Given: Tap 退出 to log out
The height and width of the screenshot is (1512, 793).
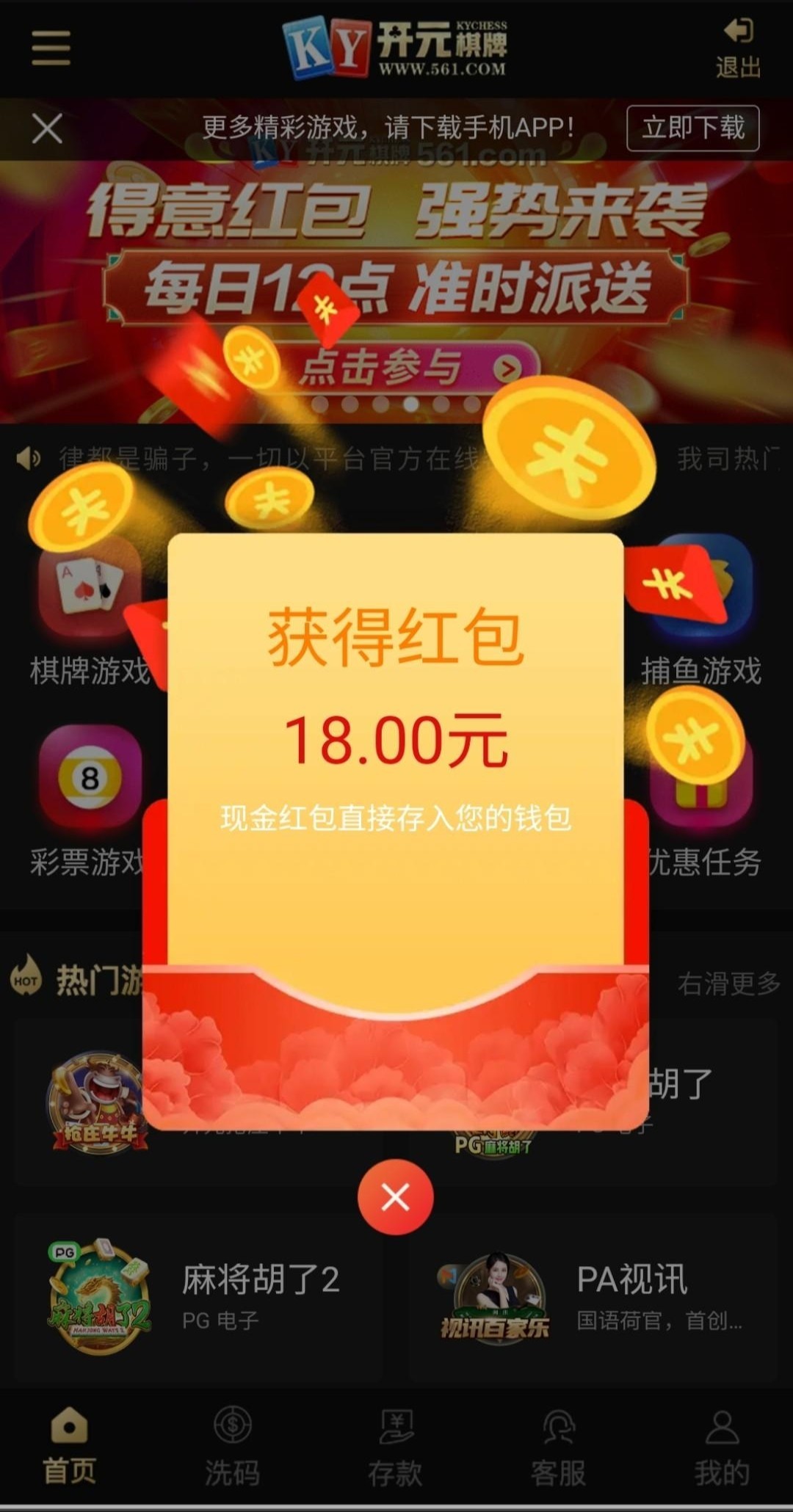Looking at the screenshot, I should (x=738, y=48).
